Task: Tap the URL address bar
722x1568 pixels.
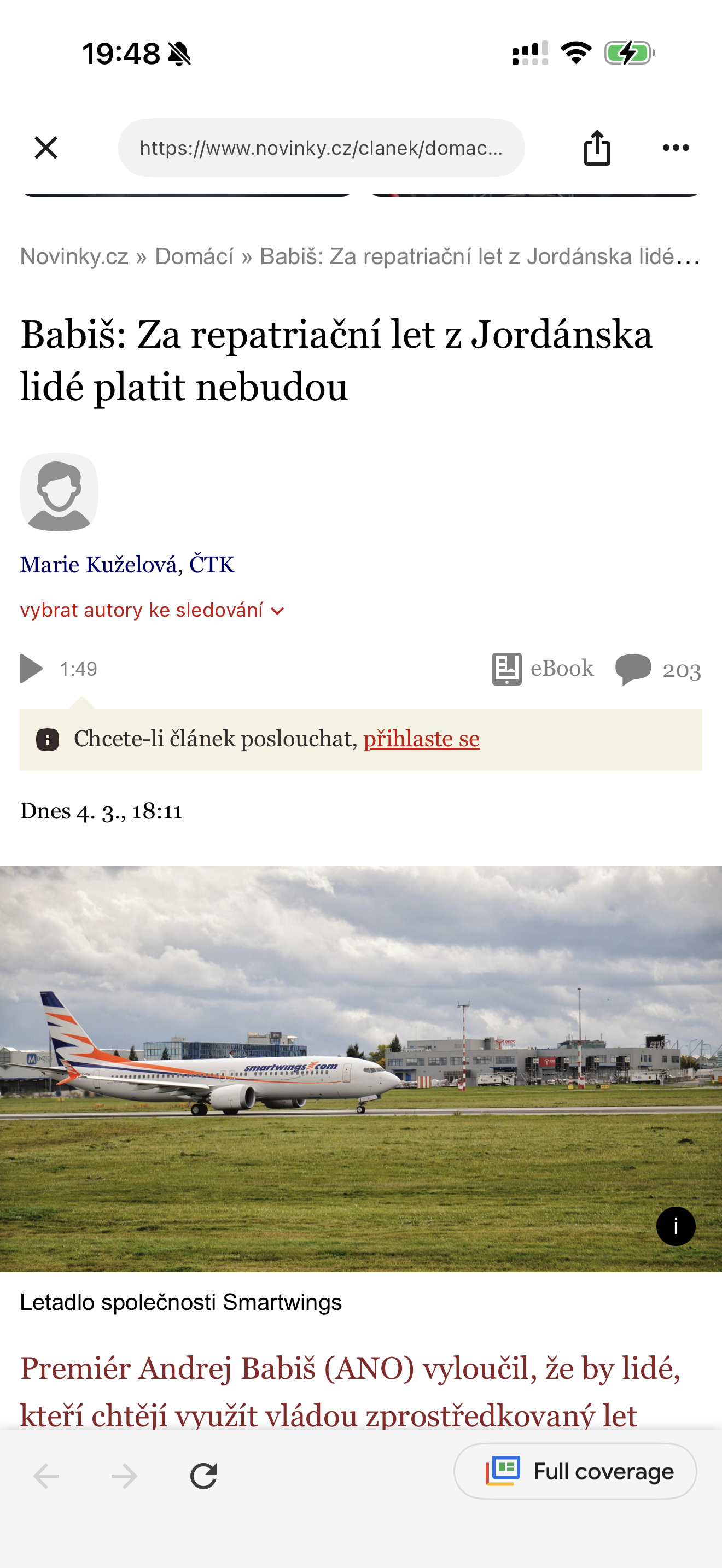Action: point(321,147)
